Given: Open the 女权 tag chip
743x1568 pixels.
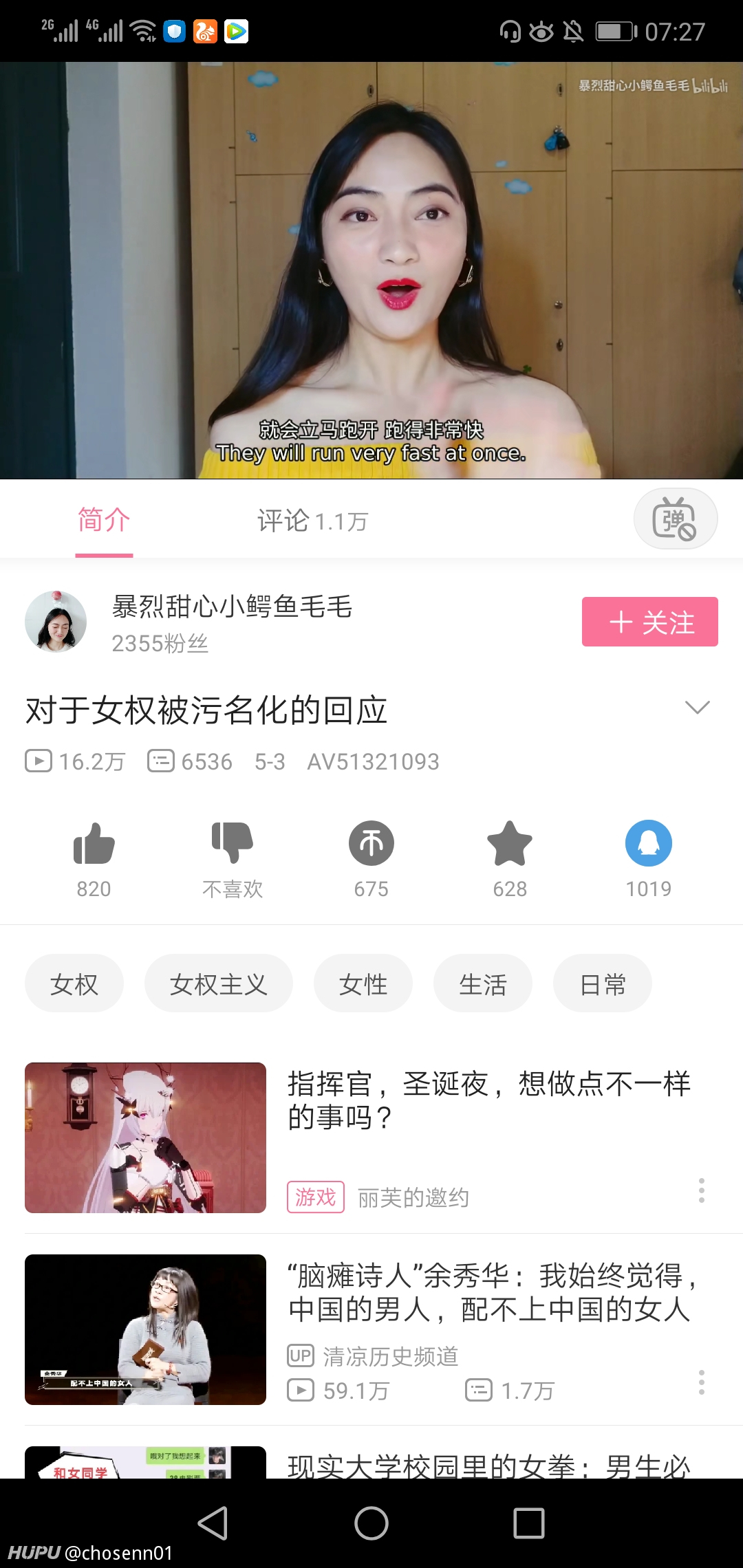Looking at the screenshot, I should click(x=74, y=983).
